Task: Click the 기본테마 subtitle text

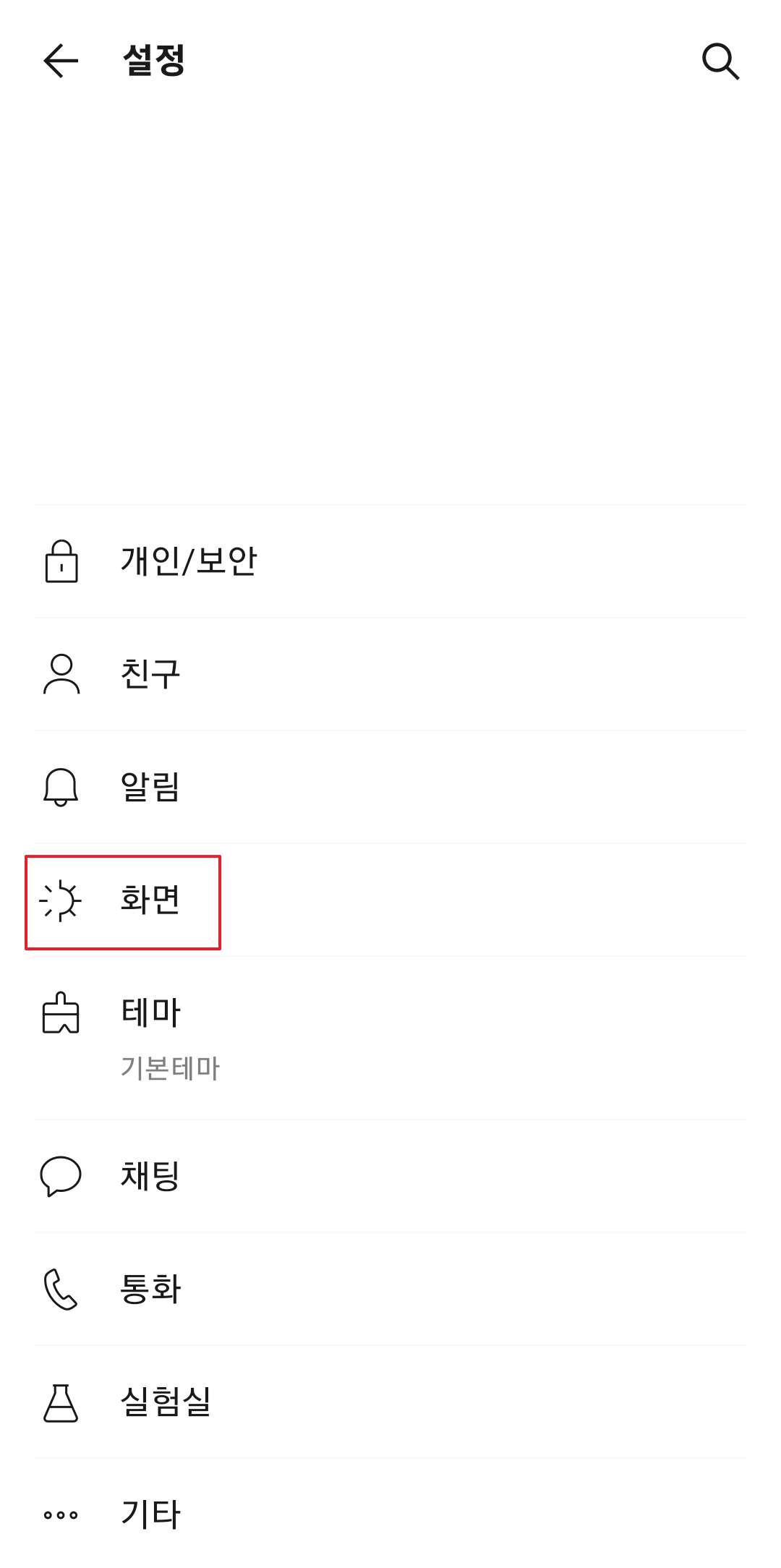Action: (x=171, y=1067)
